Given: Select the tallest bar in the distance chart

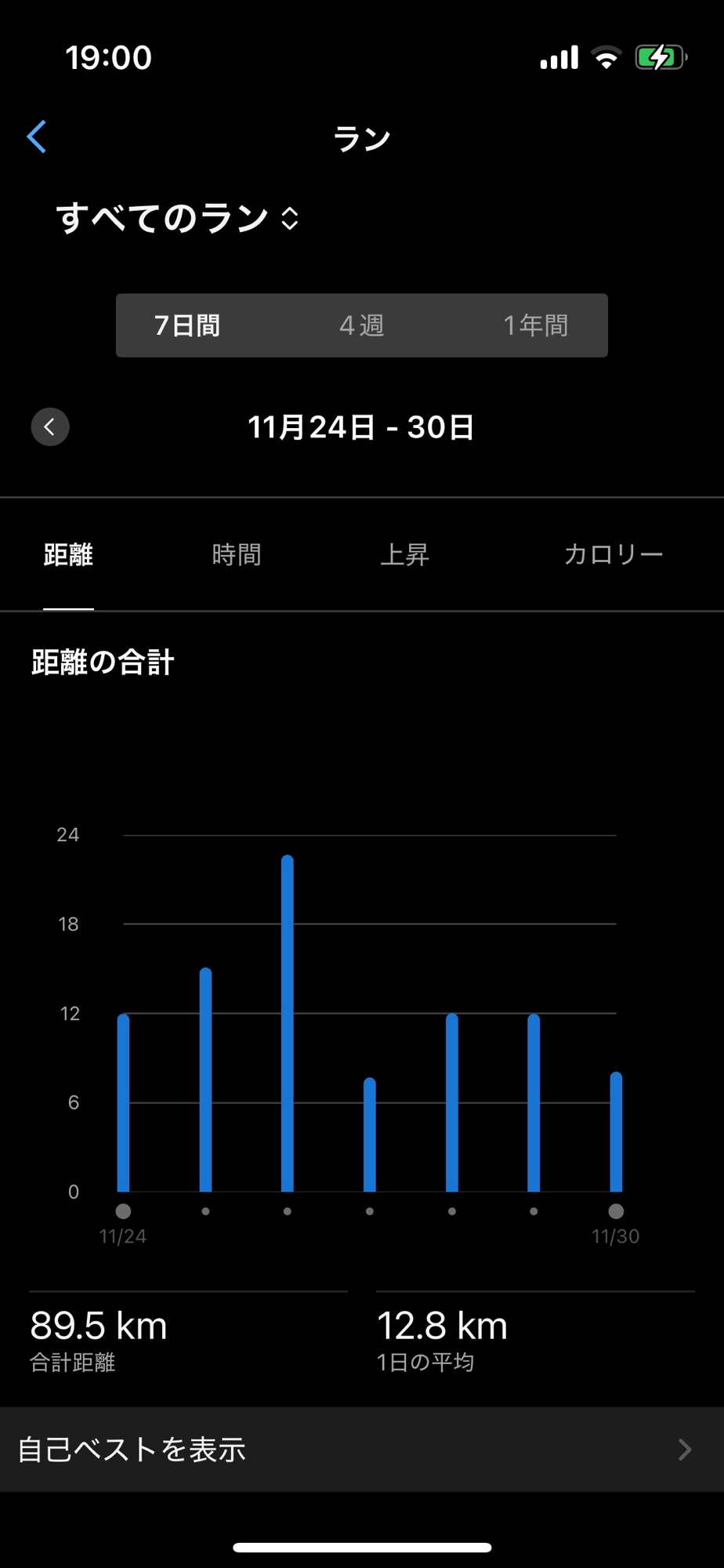Looking at the screenshot, I should (x=288, y=1023).
